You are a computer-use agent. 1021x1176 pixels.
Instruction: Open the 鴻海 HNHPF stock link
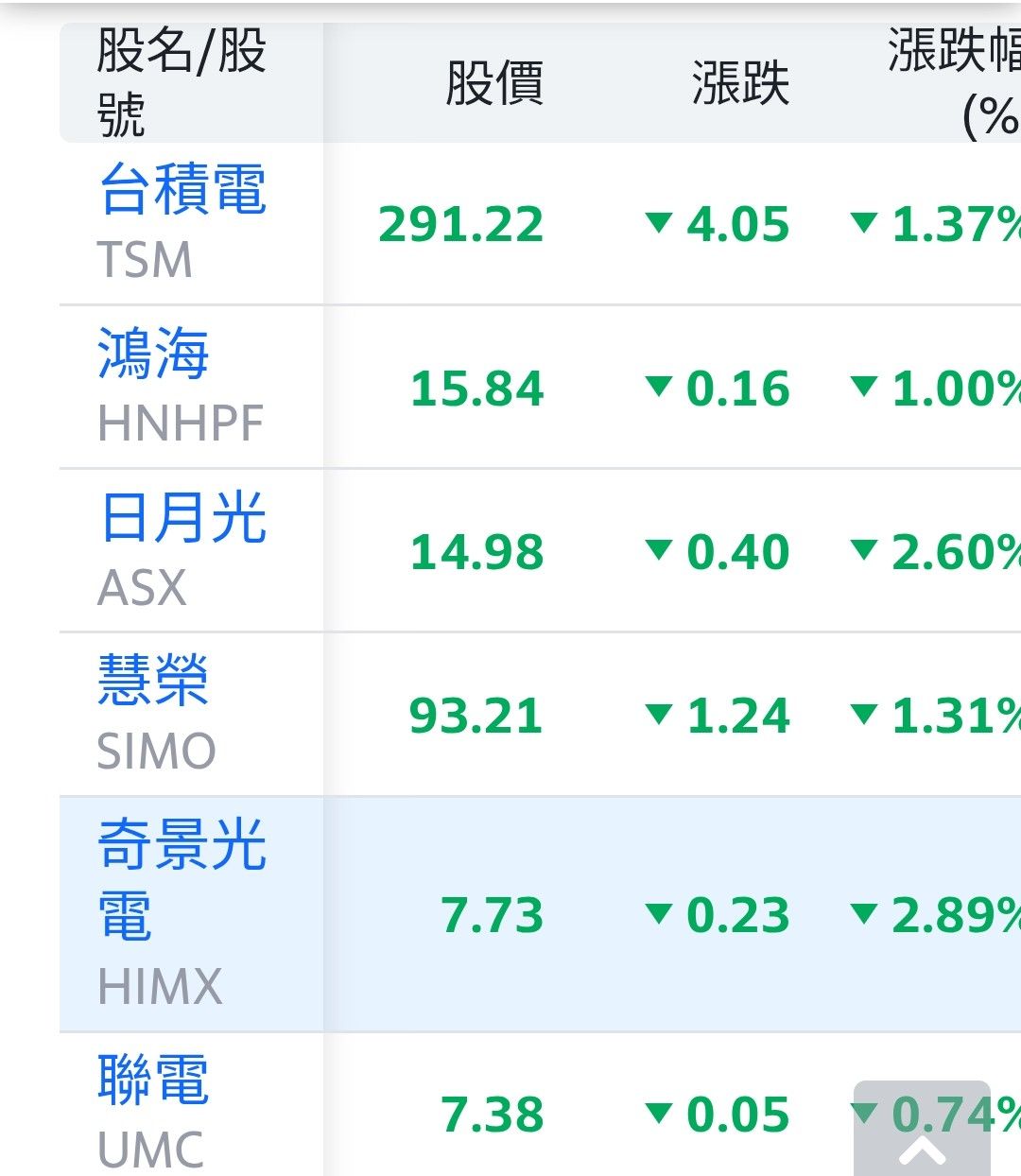coord(153,355)
